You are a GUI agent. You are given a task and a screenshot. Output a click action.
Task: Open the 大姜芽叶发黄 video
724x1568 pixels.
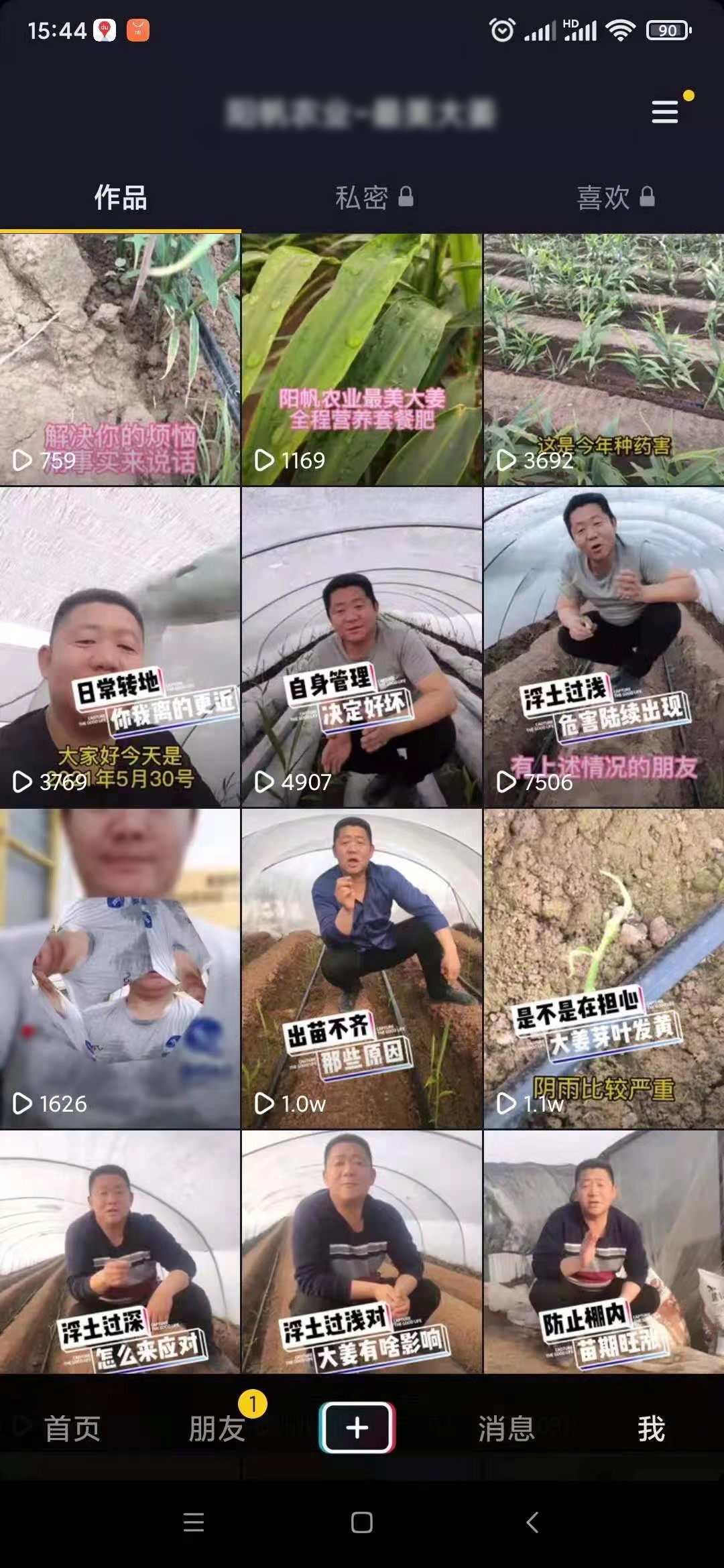[604, 969]
